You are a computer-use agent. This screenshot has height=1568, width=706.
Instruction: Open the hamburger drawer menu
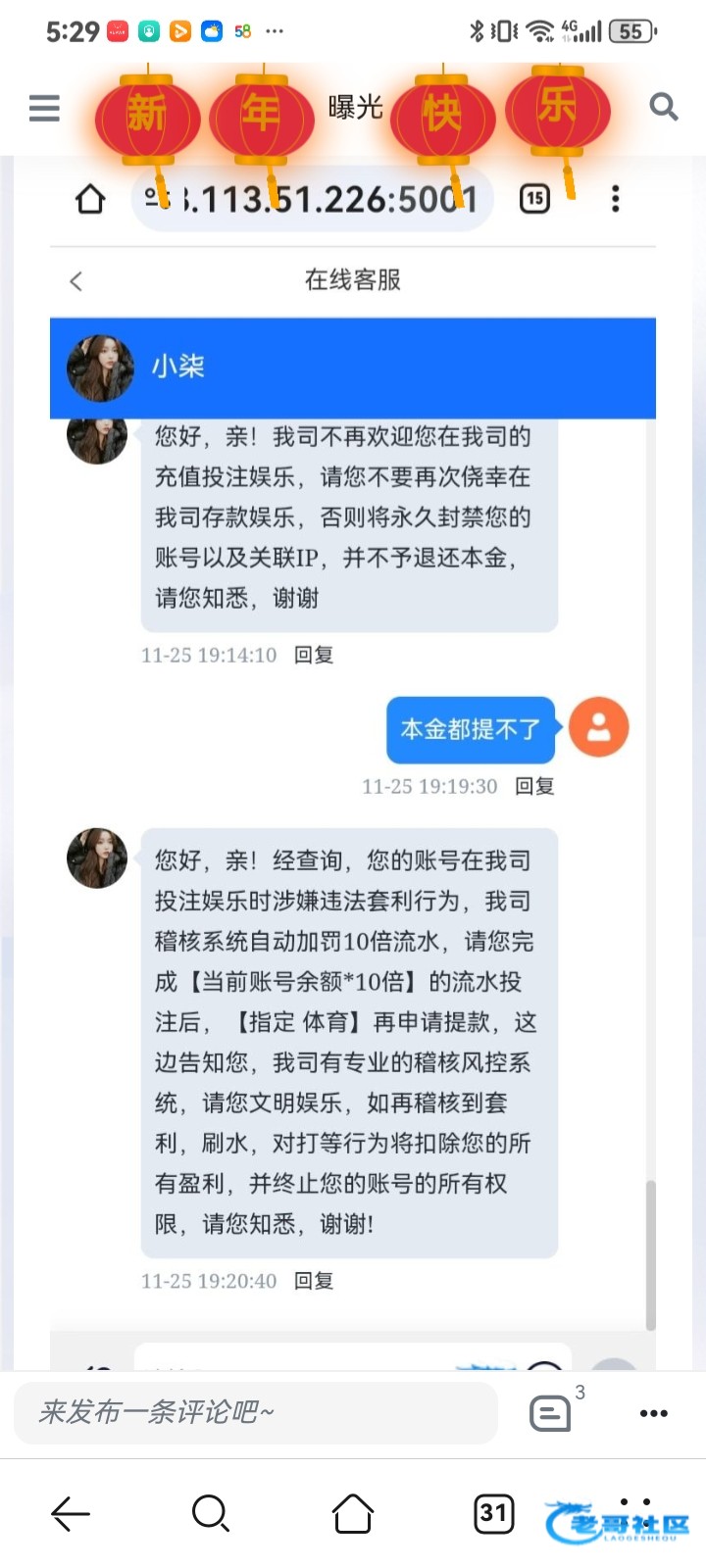44,108
